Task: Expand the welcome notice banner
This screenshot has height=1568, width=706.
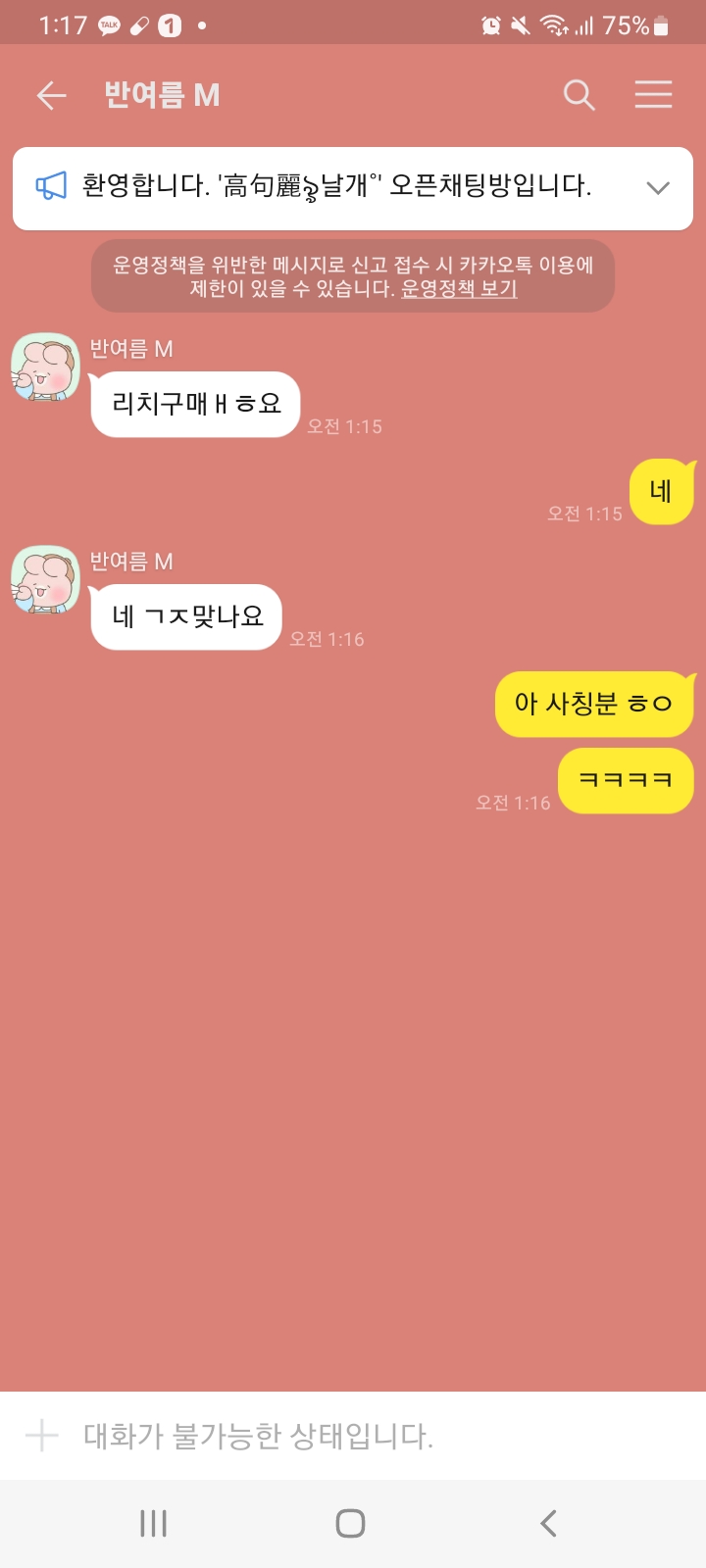Action: (658, 188)
